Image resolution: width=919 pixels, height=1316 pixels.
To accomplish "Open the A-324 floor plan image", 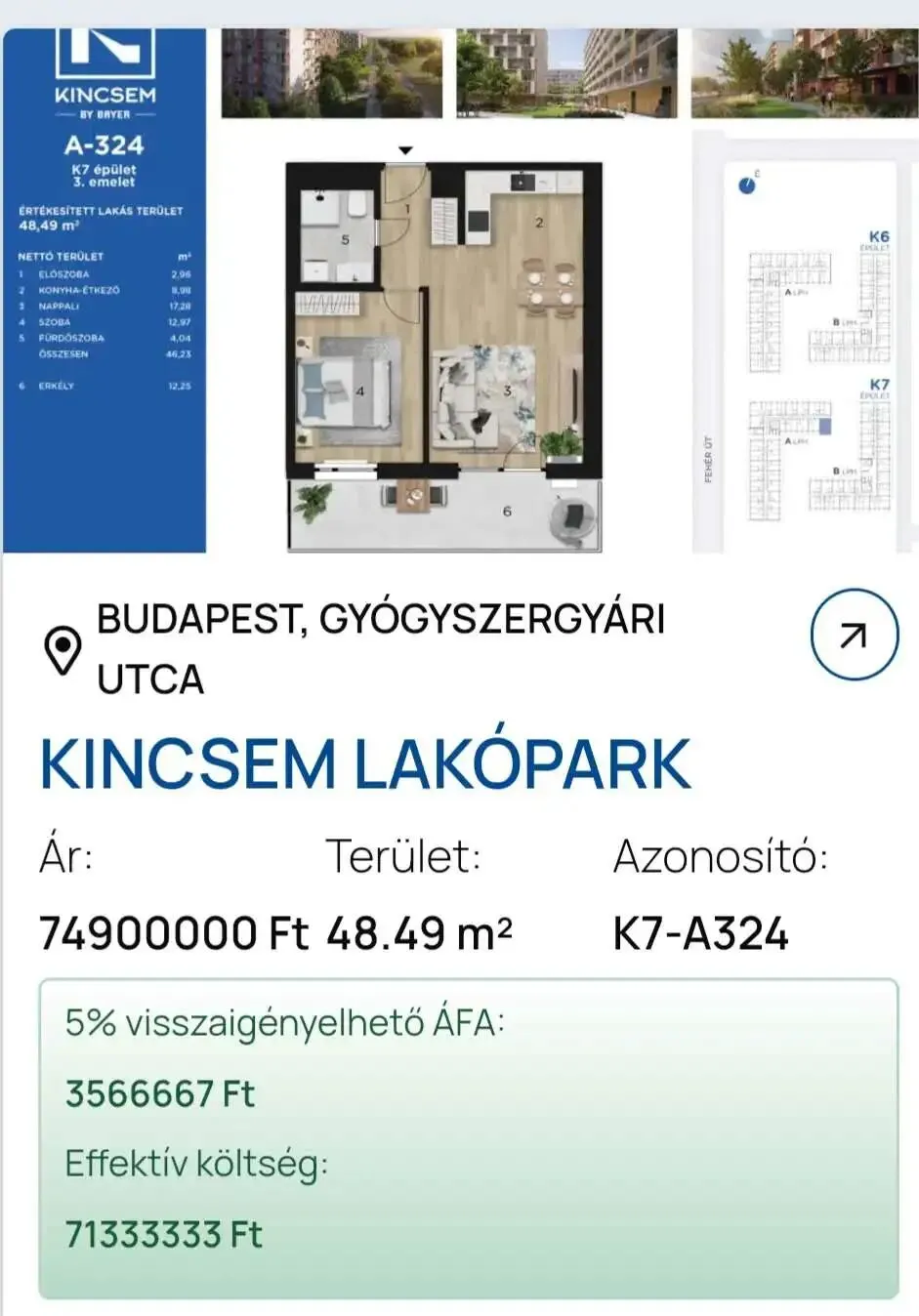I will click(460, 291).
